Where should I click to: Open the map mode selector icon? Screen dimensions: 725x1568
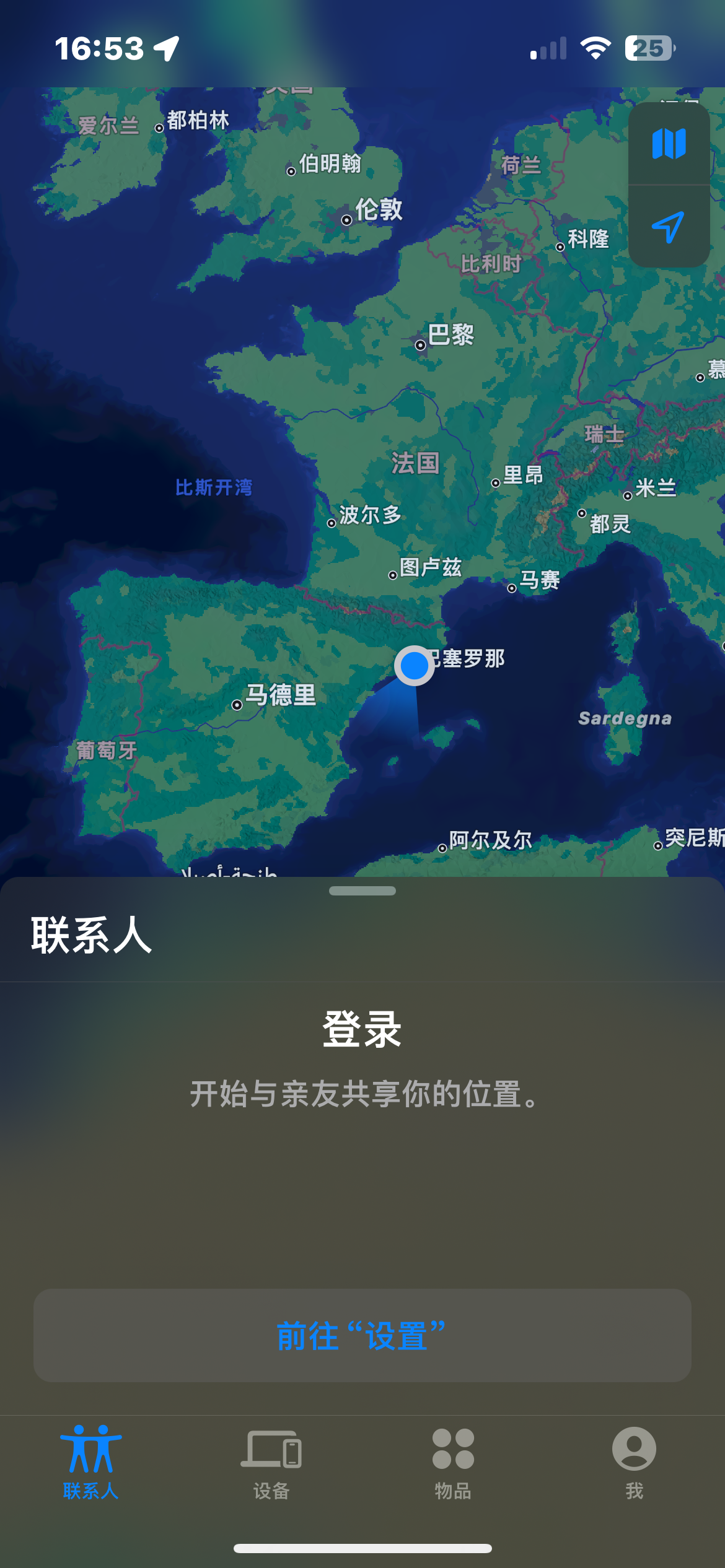click(x=669, y=144)
